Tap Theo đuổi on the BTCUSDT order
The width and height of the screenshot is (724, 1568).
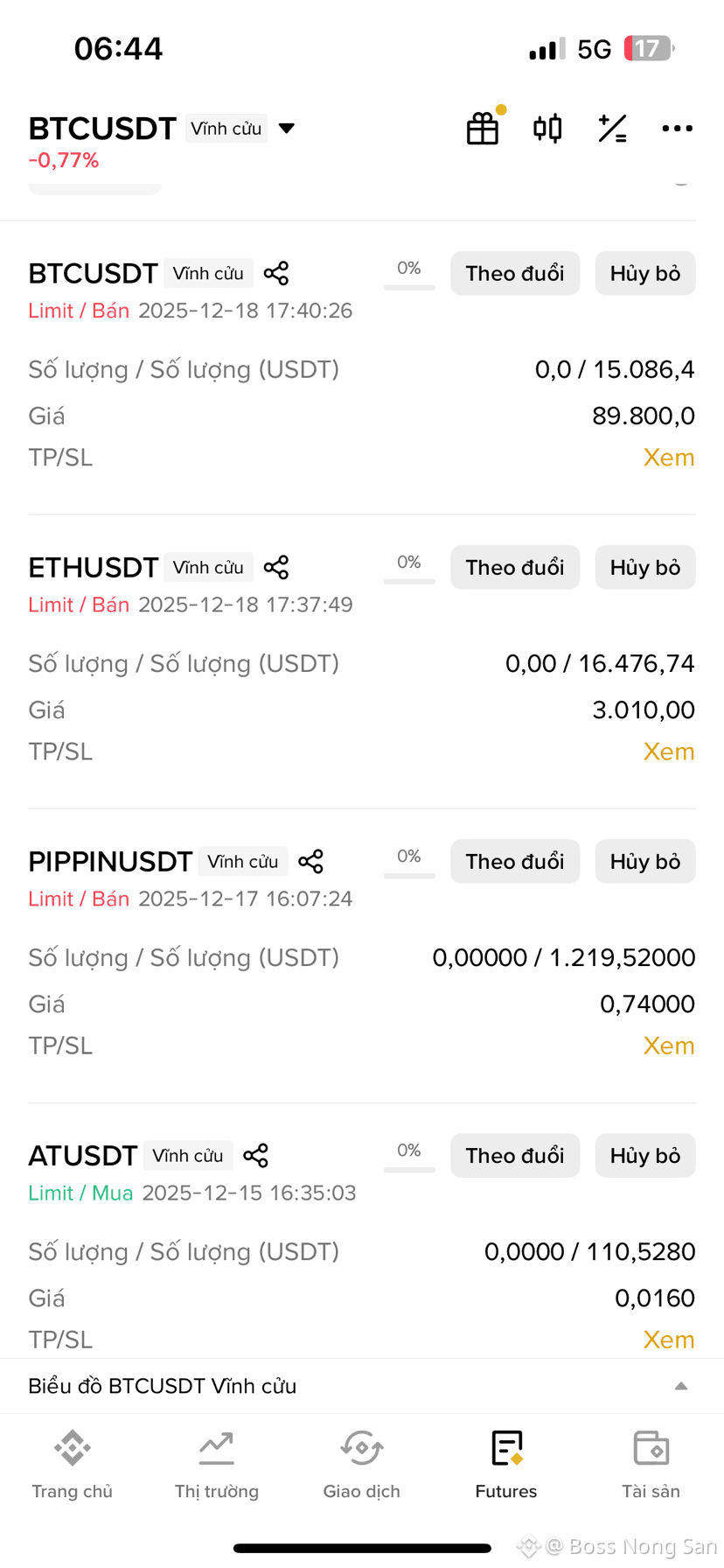515,273
